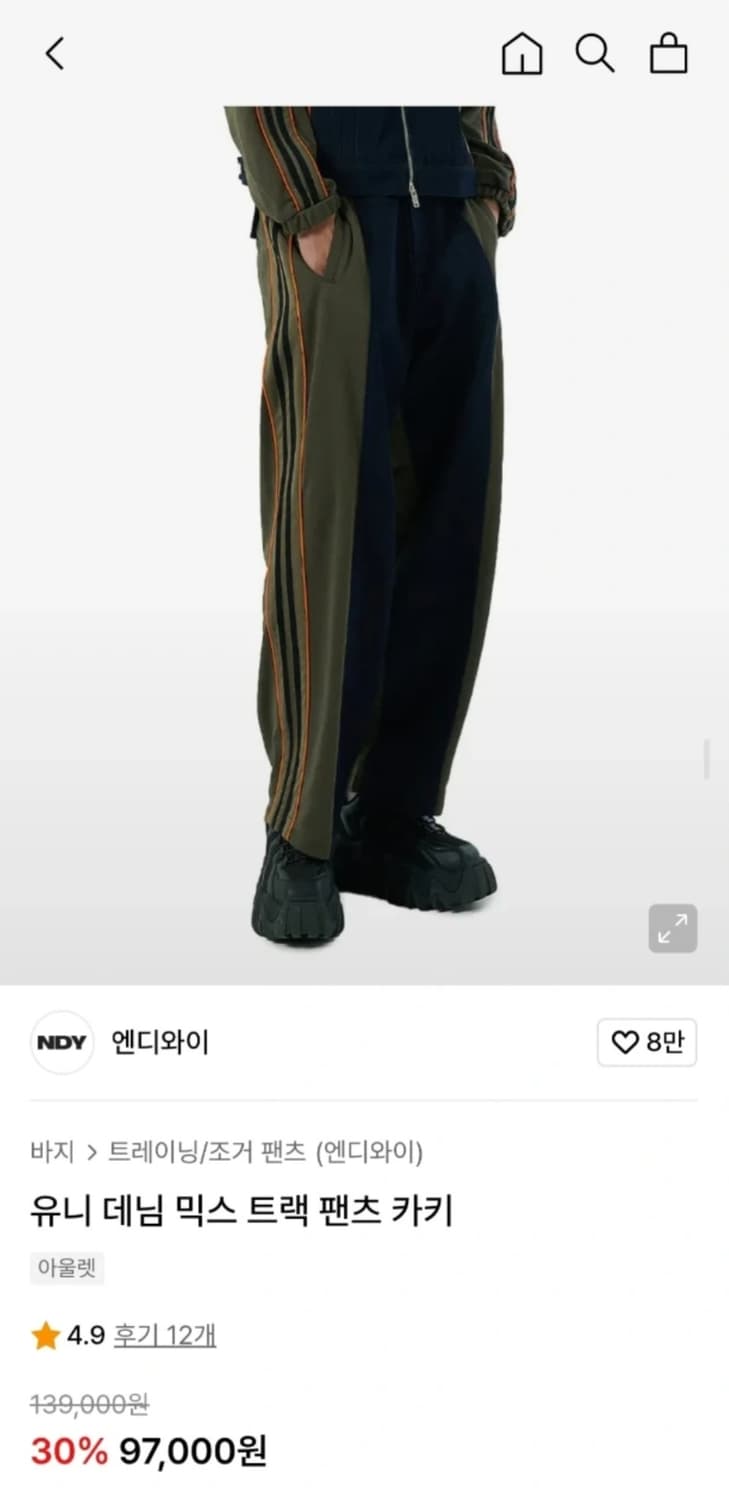Select the NDY brand logo

point(61,1042)
